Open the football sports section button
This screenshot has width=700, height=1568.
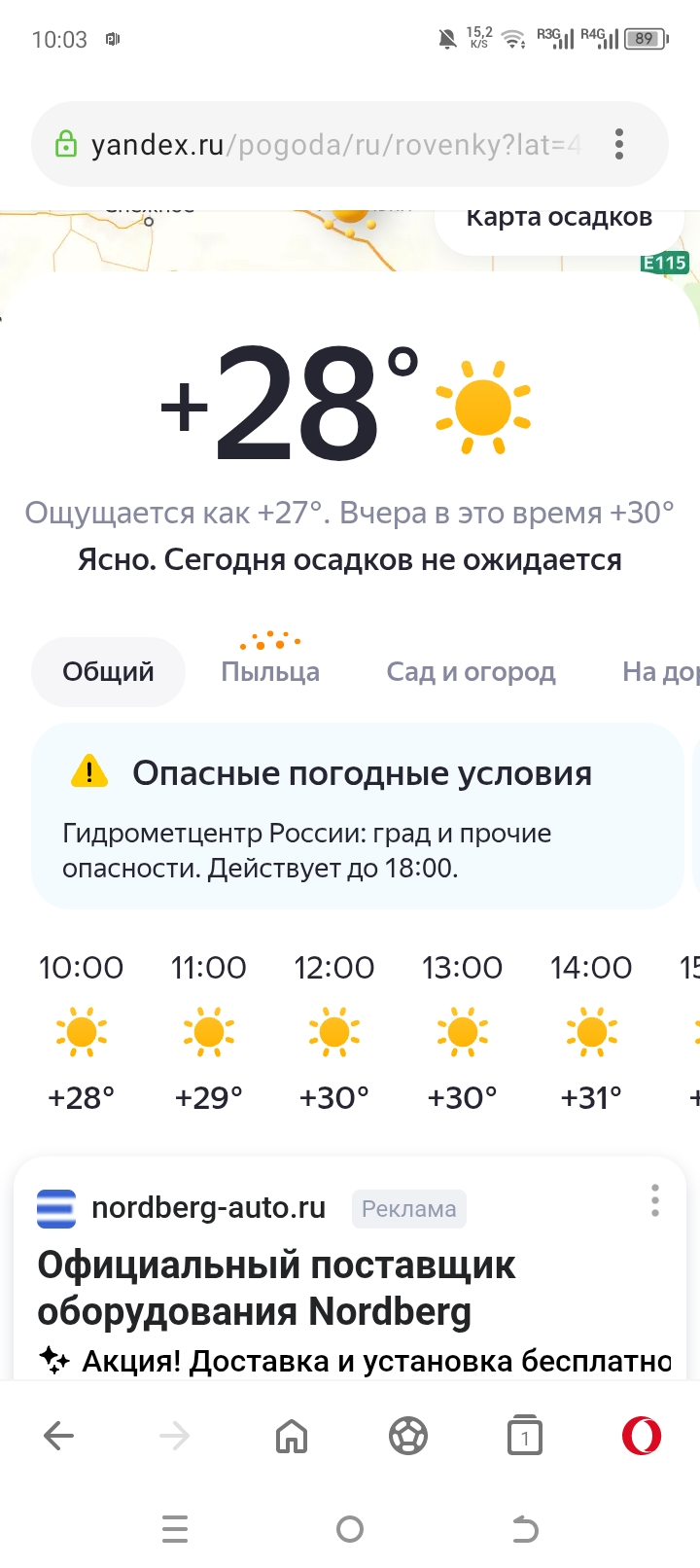pyautogui.click(x=408, y=1436)
